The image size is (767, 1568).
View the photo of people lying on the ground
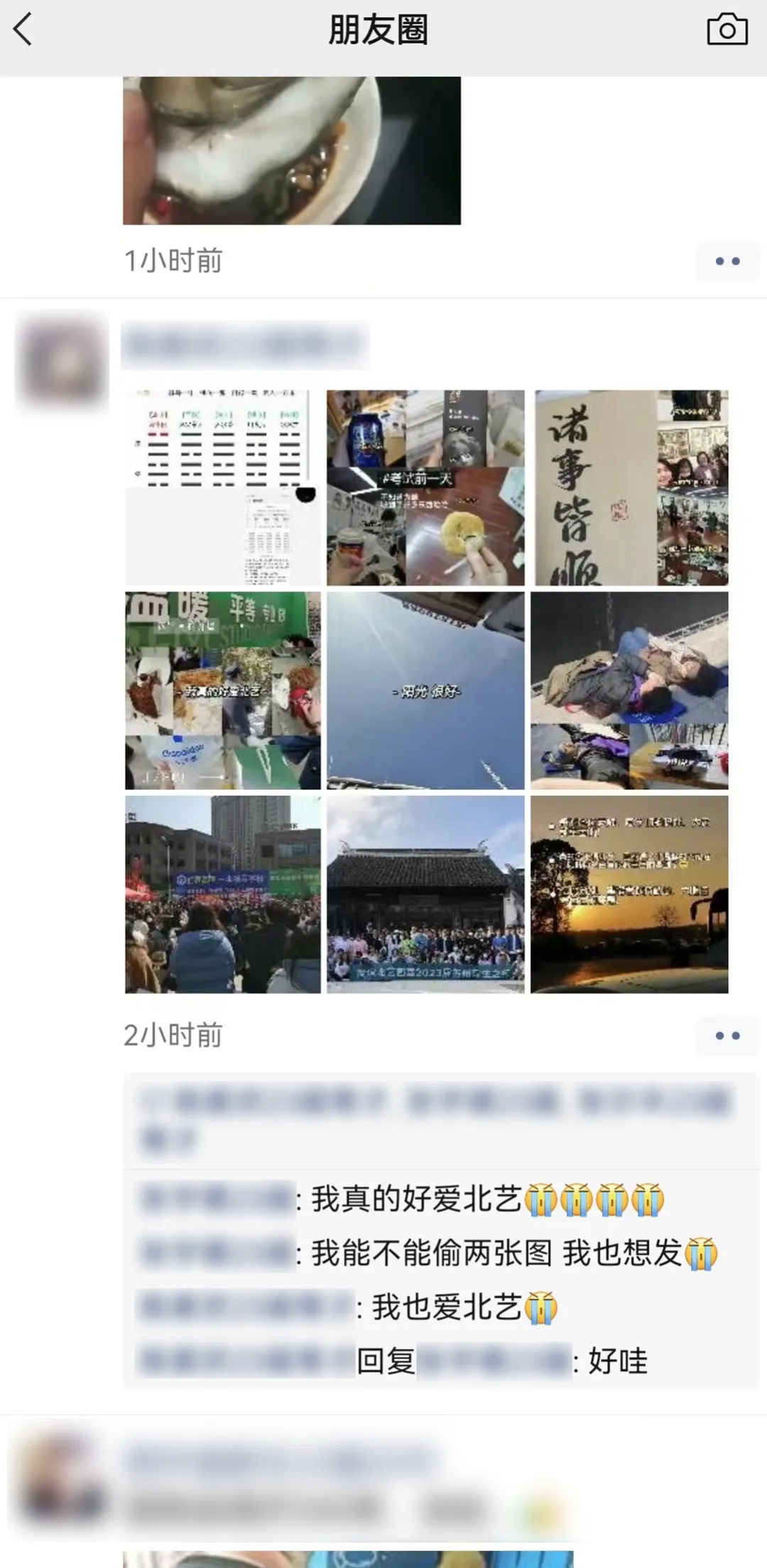point(629,691)
